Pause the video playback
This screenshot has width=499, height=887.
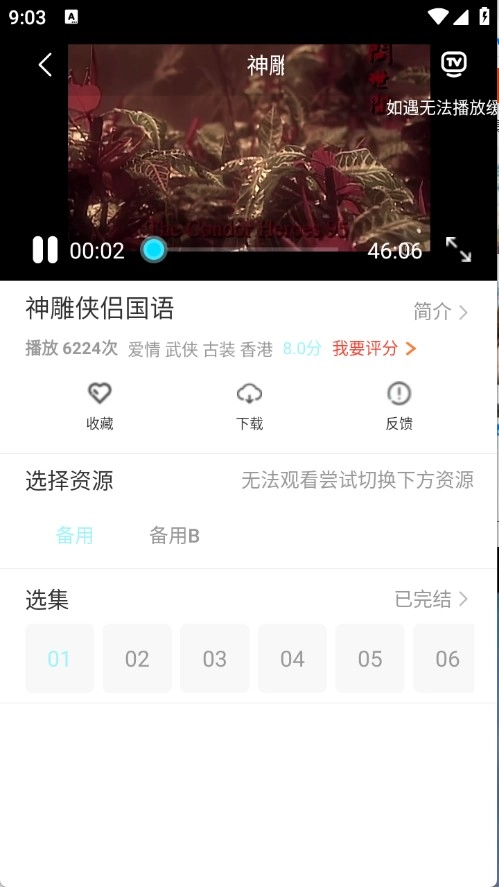point(45,250)
